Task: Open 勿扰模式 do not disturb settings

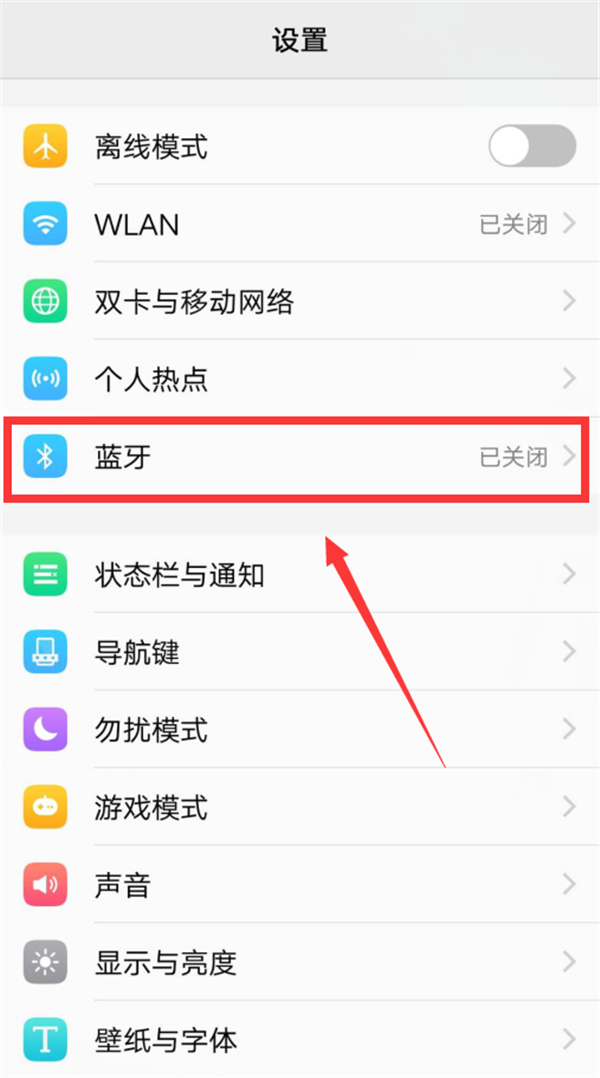Action: tap(300, 729)
